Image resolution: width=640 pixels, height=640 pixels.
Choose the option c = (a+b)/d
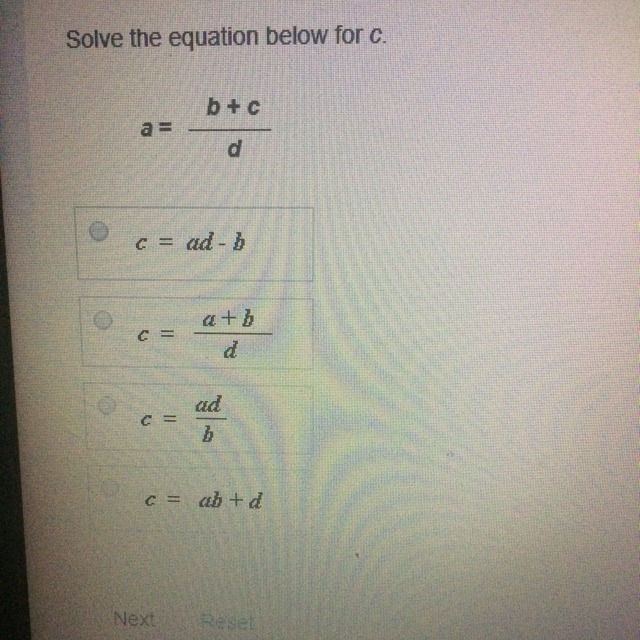coord(103,320)
